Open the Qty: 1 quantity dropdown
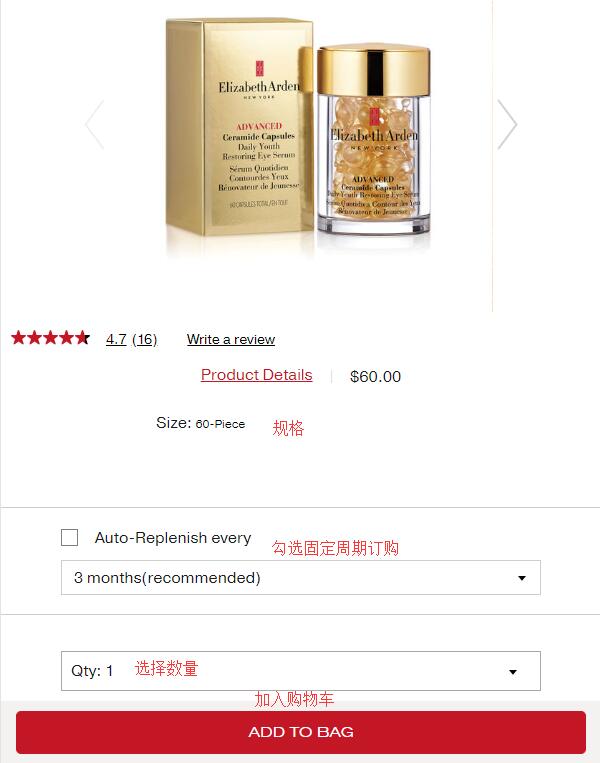This screenshot has width=600, height=763. point(300,671)
